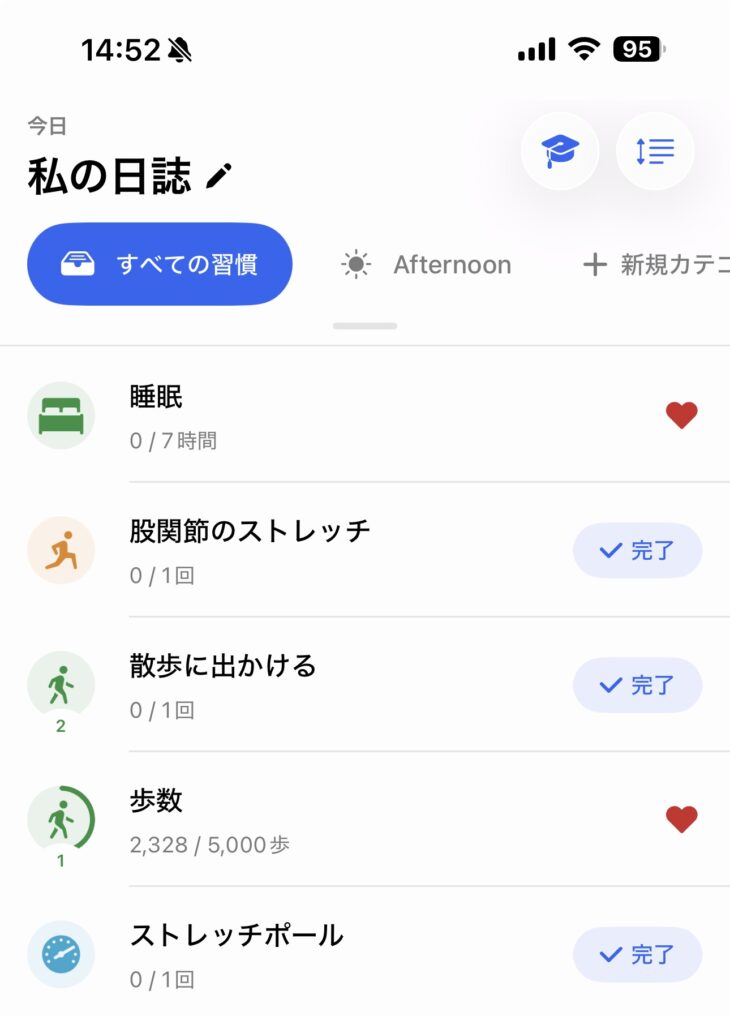The image size is (730, 1016).
Task: Switch to the Afternoon category
Action: pos(427,265)
